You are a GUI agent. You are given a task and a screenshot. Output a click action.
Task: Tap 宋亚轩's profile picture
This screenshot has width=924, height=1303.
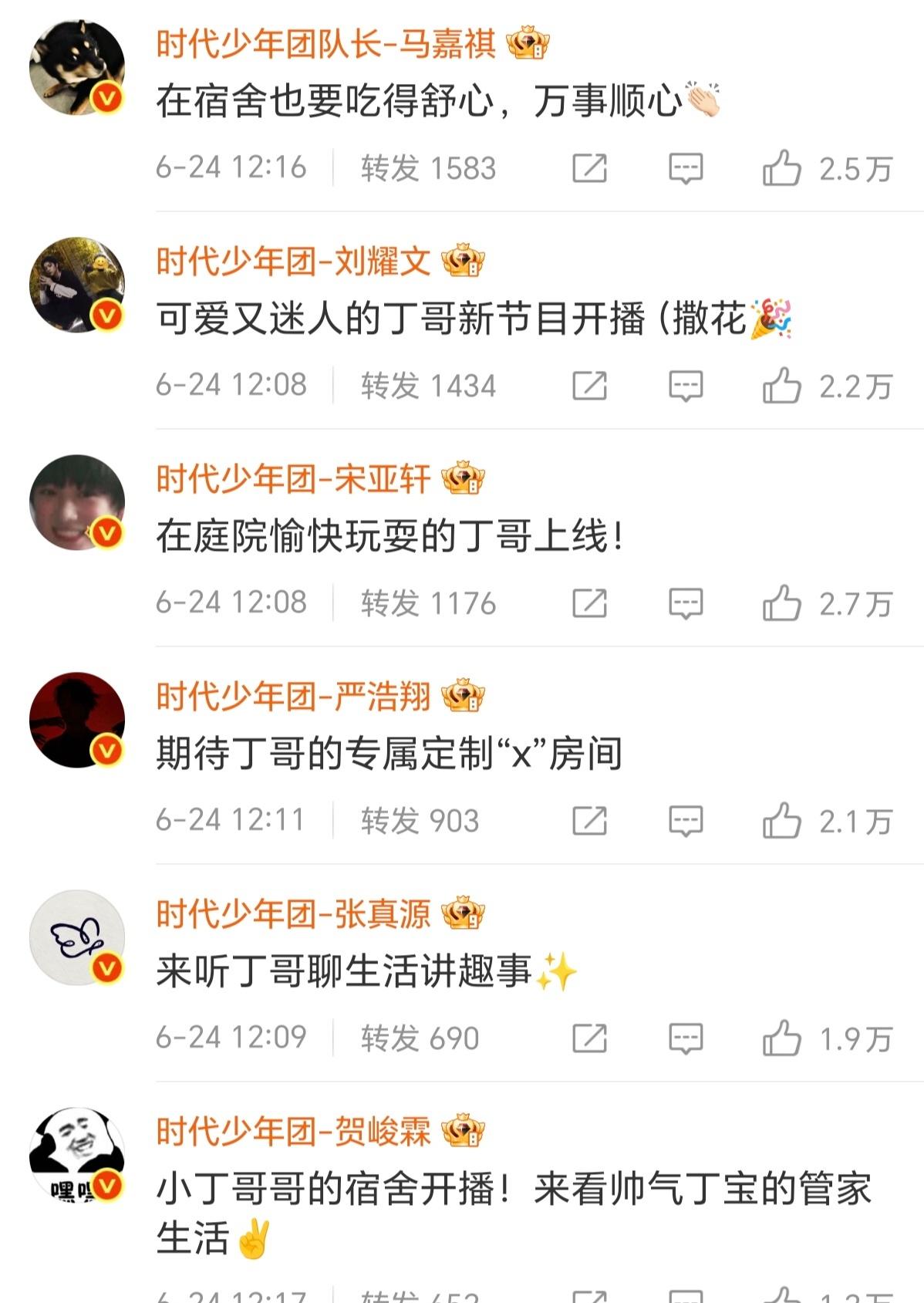(x=77, y=502)
